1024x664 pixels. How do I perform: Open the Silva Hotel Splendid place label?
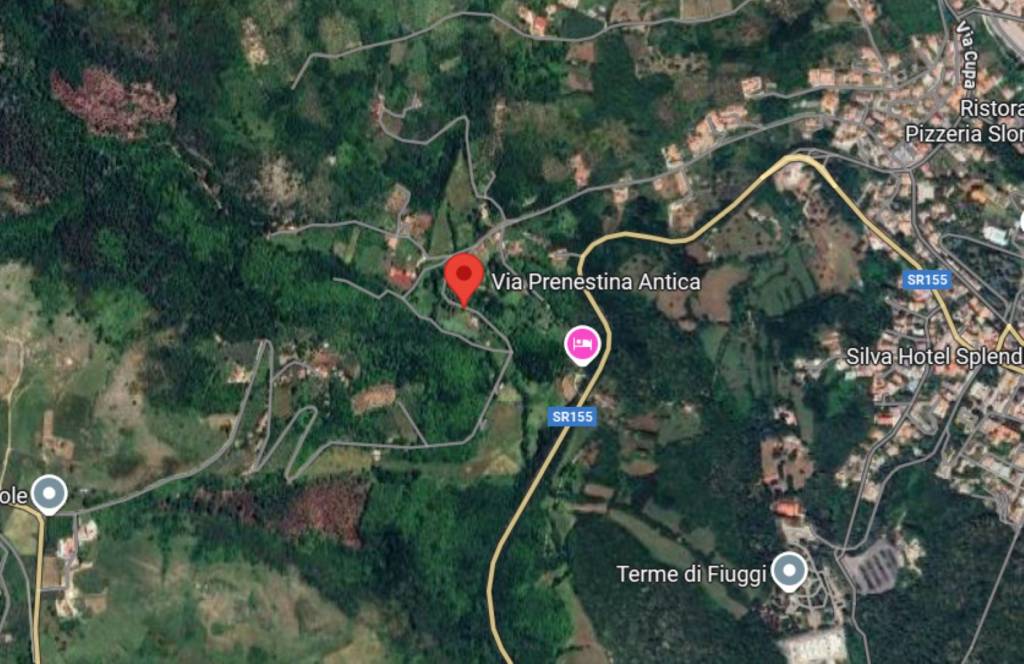click(933, 356)
